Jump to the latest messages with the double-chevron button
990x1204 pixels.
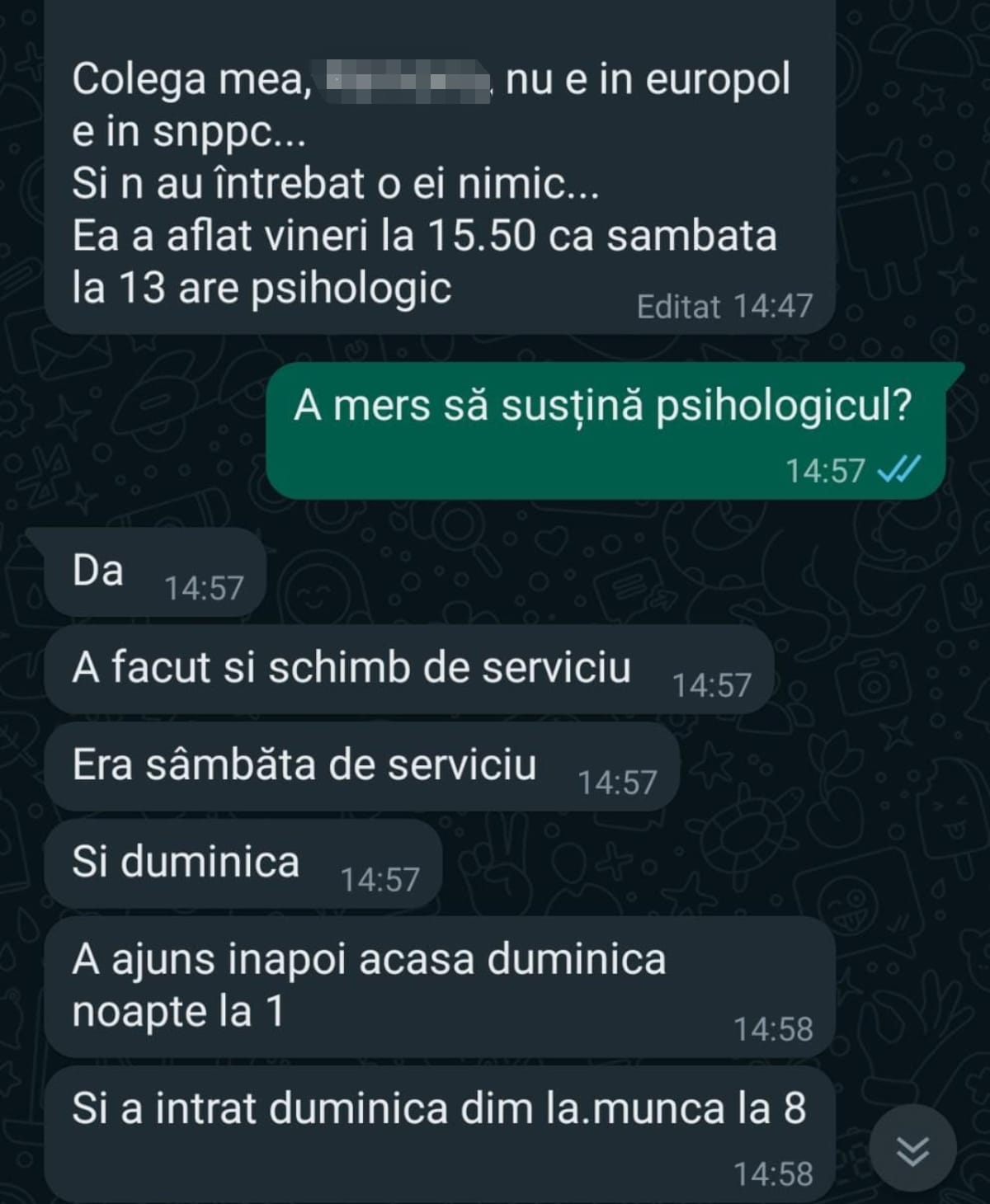(912, 1150)
